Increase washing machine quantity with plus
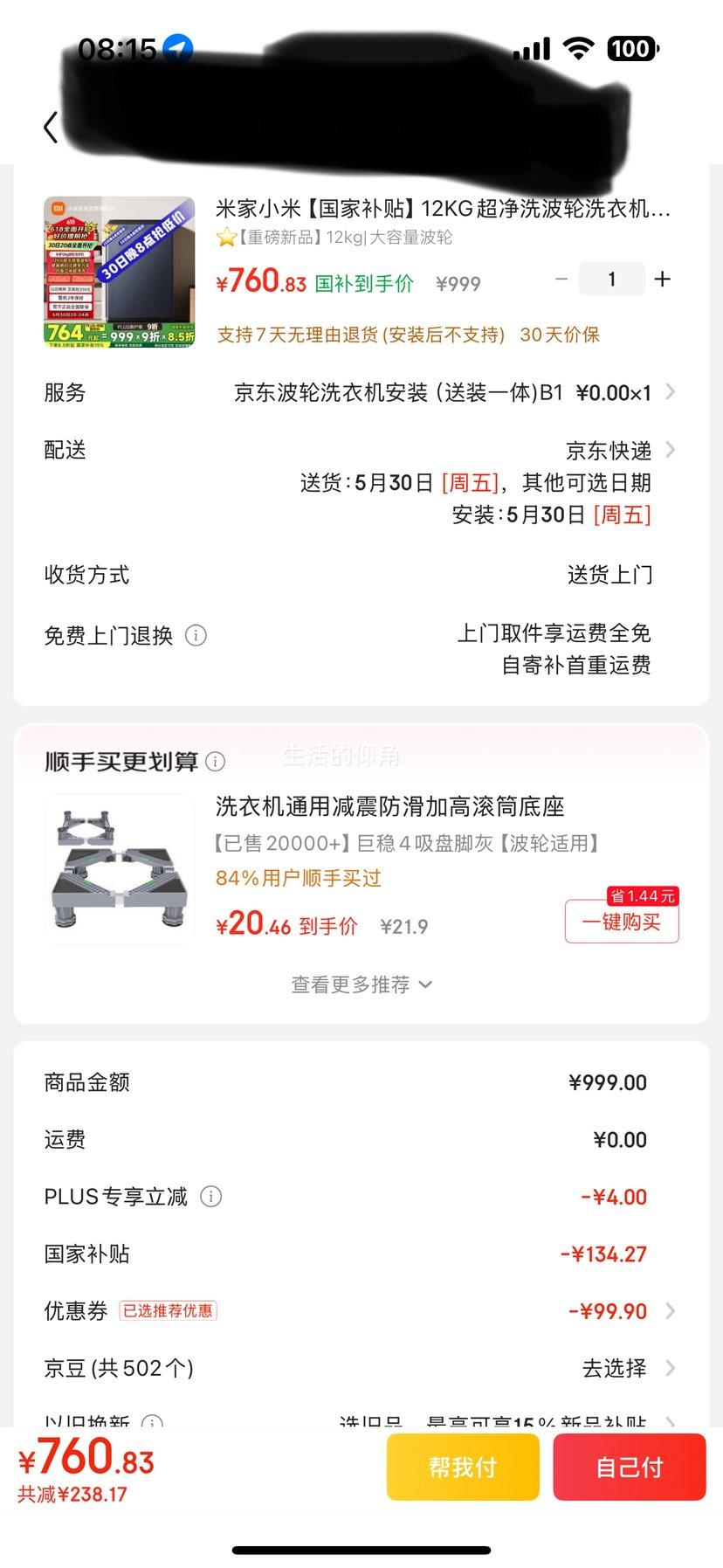Viewport: 723px width, 1568px height. [x=663, y=280]
